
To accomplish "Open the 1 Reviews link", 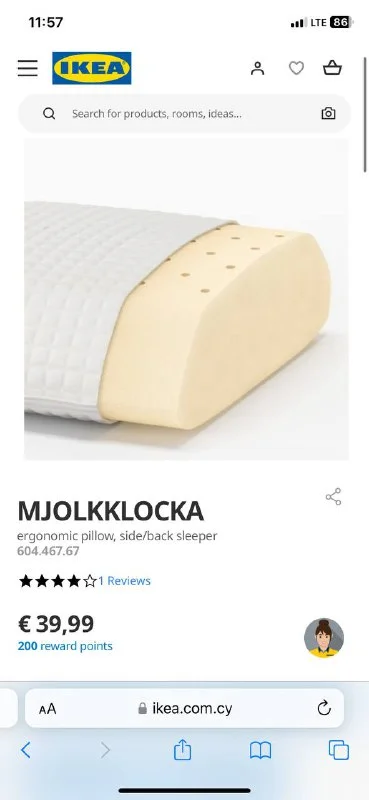I will point(124,581).
